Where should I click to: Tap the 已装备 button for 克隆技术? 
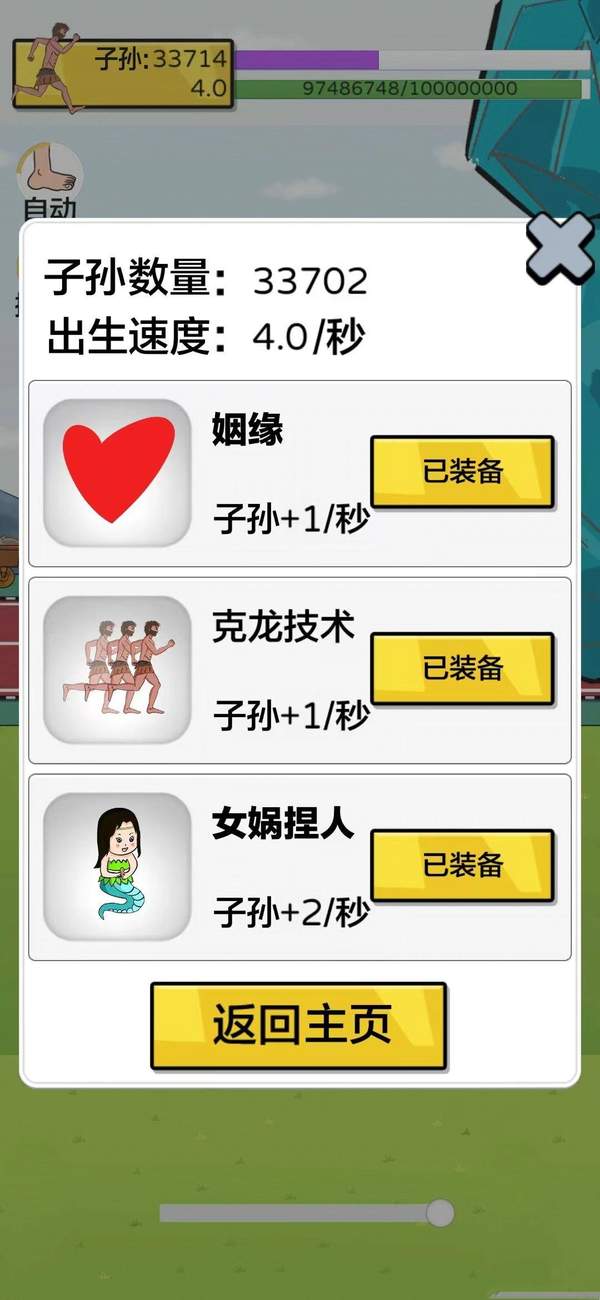click(x=462, y=668)
